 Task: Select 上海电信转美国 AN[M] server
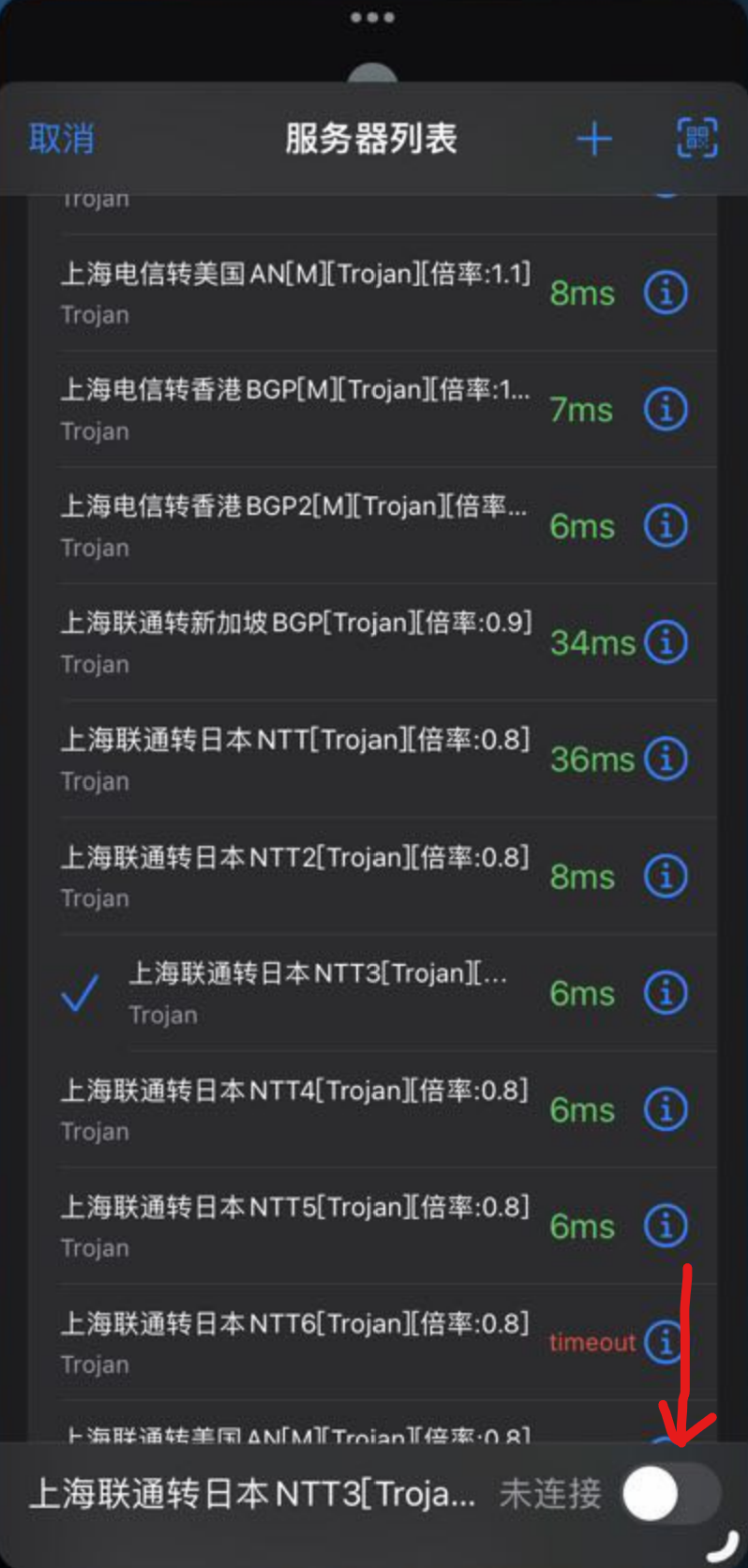pos(295,292)
